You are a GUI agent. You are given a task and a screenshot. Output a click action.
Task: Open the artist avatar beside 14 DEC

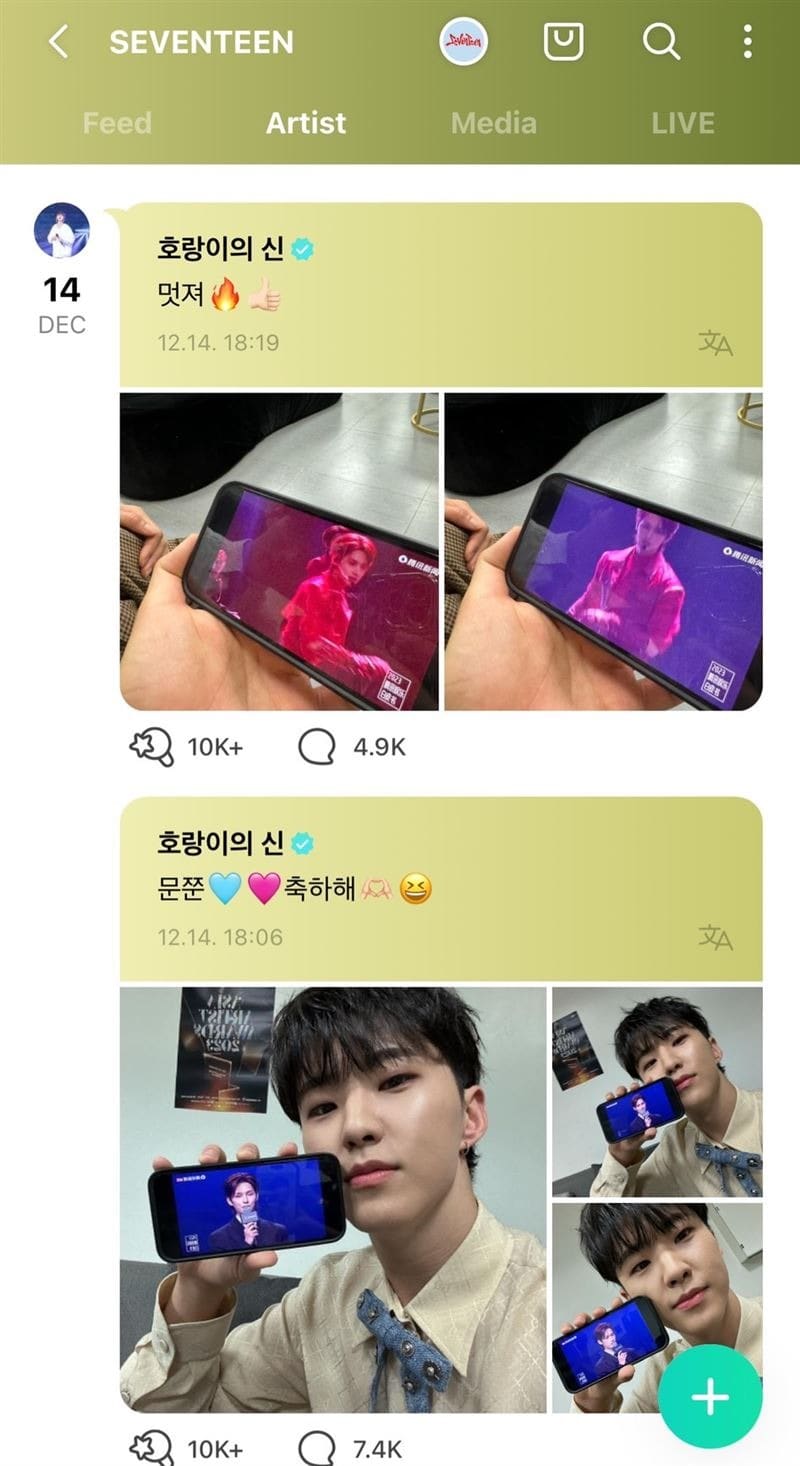62,230
